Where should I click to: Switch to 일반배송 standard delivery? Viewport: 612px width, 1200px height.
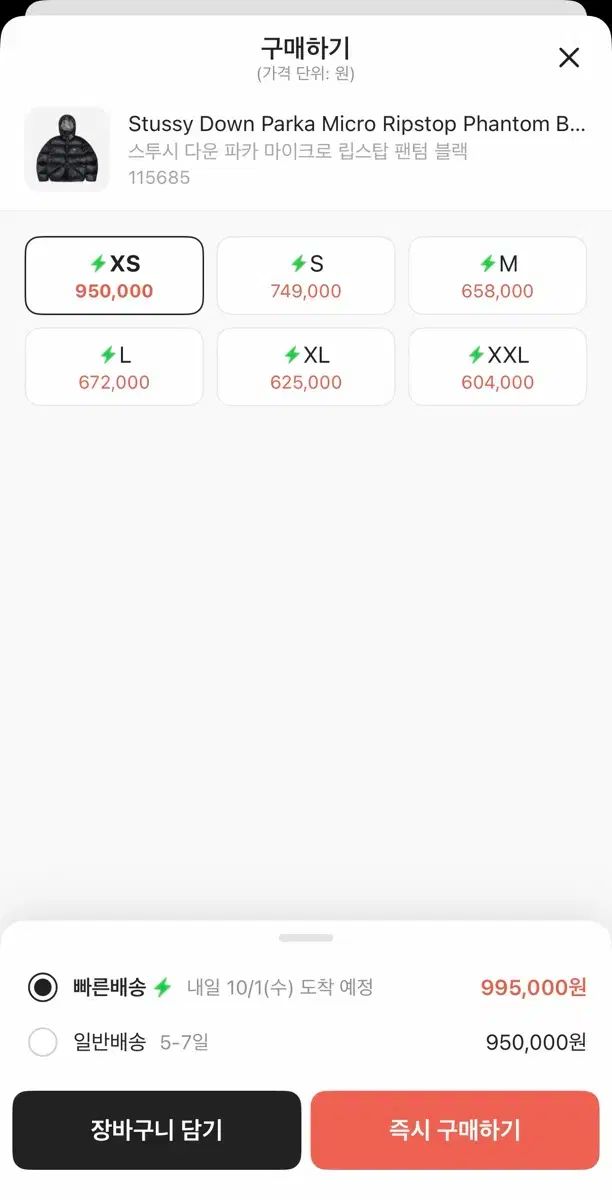pyautogui.click(x=43, y=1042)
